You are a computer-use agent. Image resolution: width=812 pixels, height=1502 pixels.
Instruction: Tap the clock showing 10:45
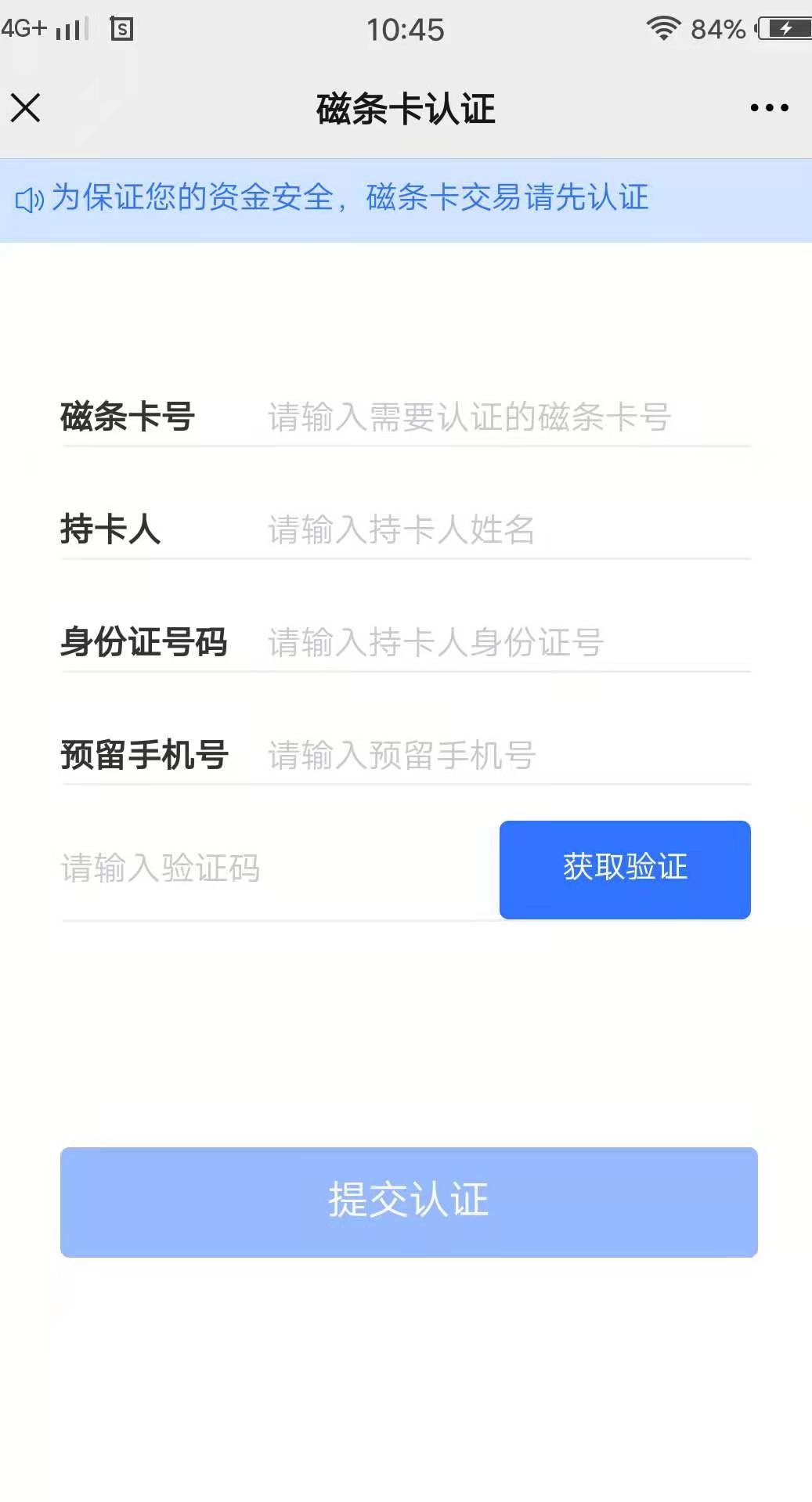406,30
